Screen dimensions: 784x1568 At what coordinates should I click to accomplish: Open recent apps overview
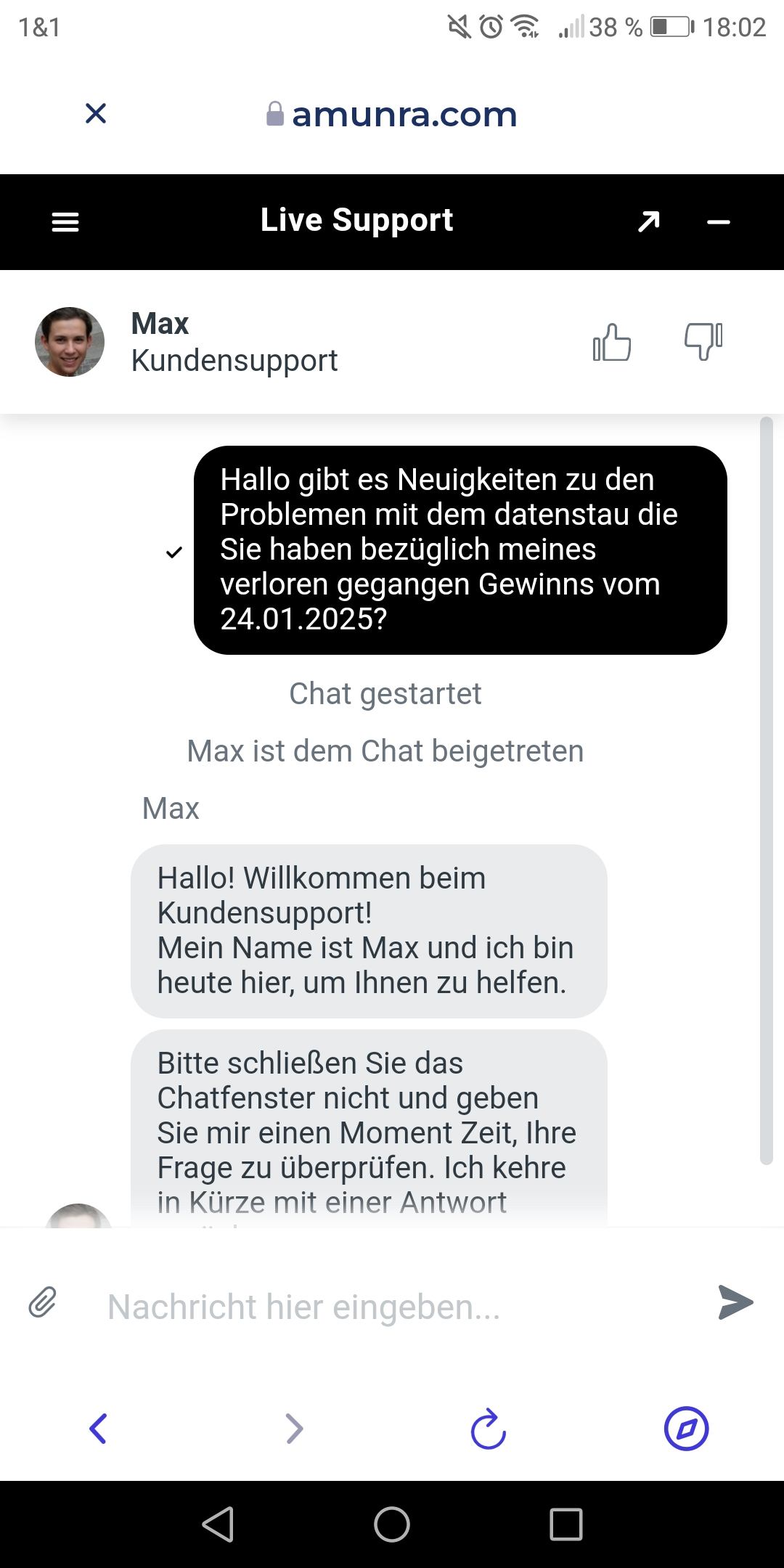tap(566, 1524)
